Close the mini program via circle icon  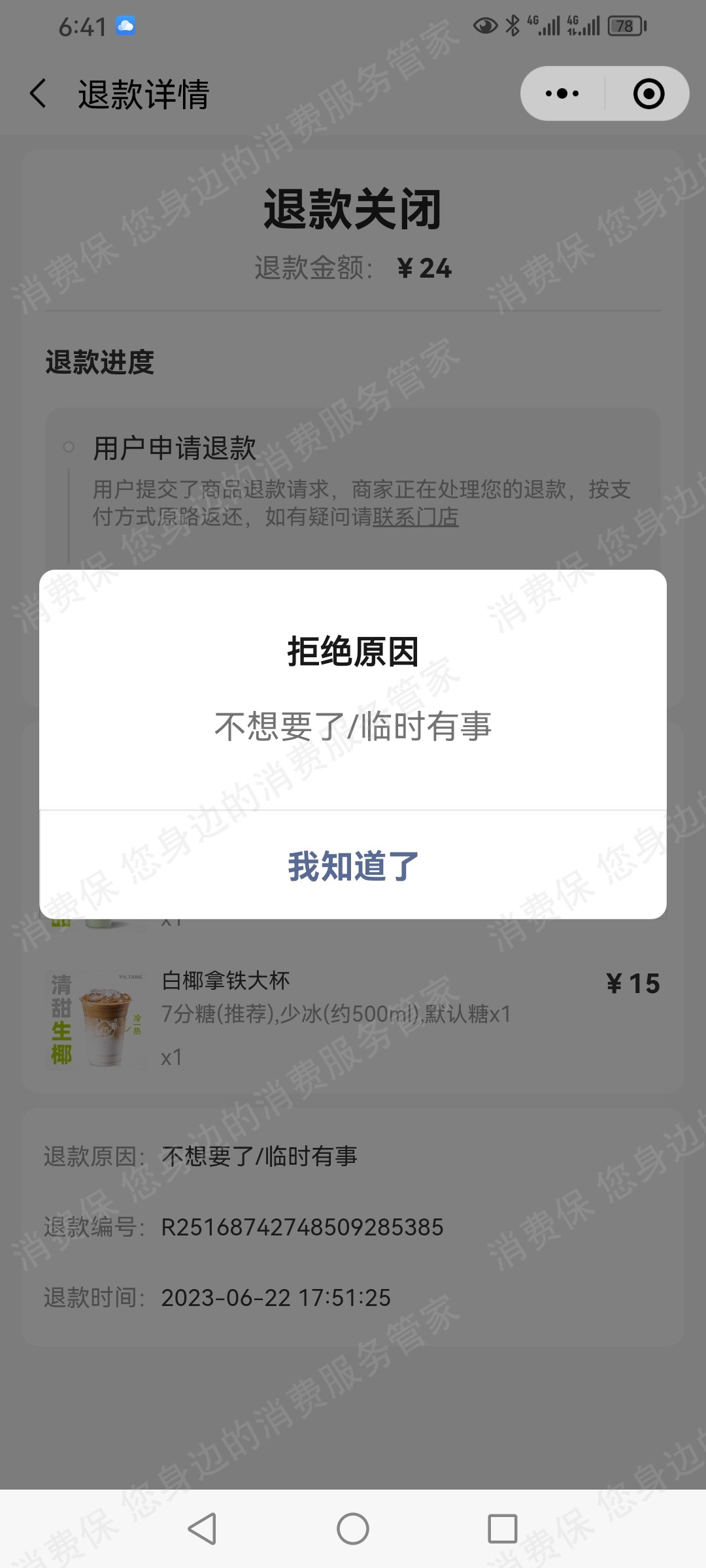click(648, 93)
